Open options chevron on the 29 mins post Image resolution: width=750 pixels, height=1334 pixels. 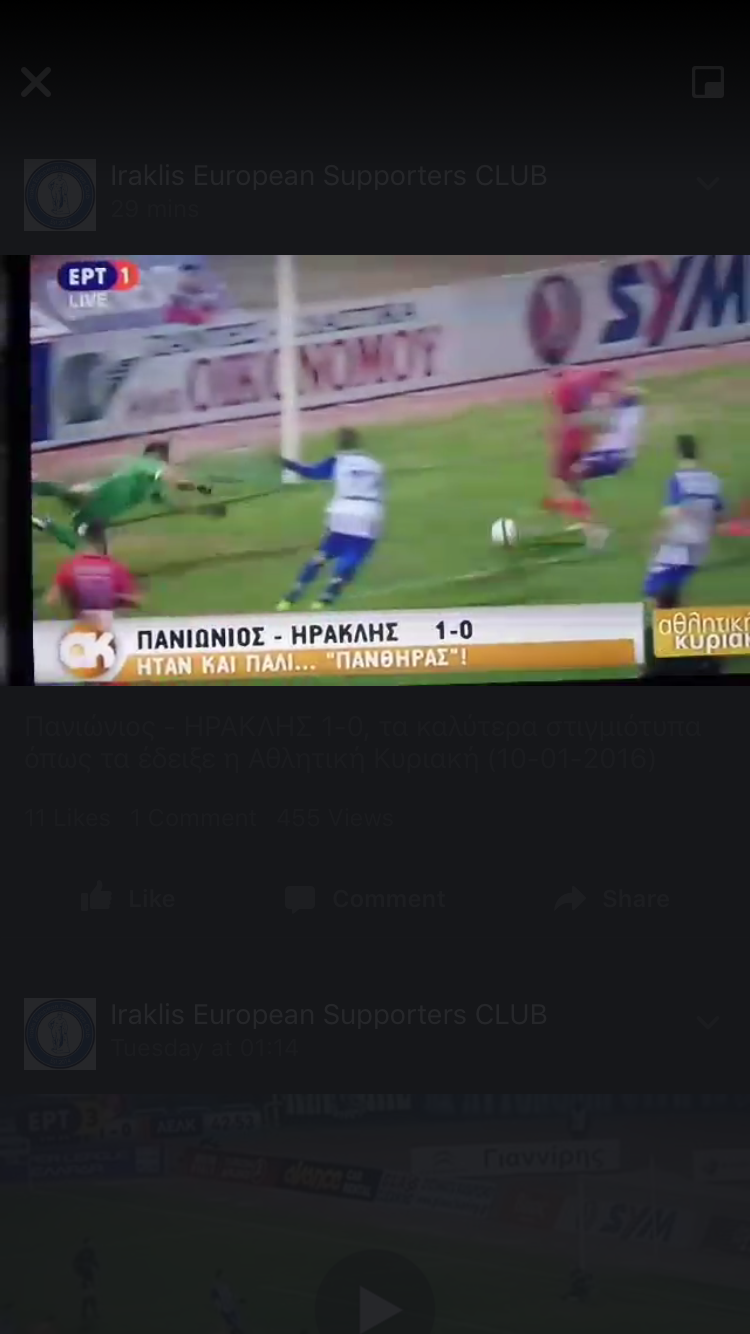[708, 184]
